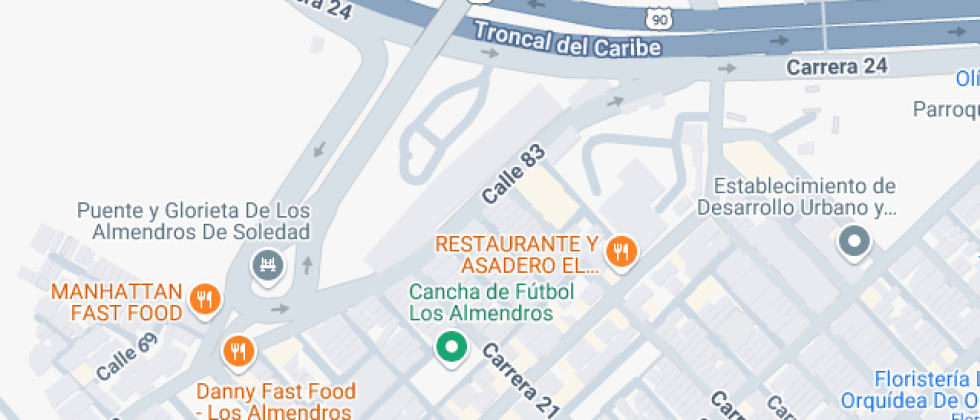Viewport: 980px width, 420px height.
Task: Open the MANHATTAN FAST FOOD restaurant pin
Action: pos(205,301)
